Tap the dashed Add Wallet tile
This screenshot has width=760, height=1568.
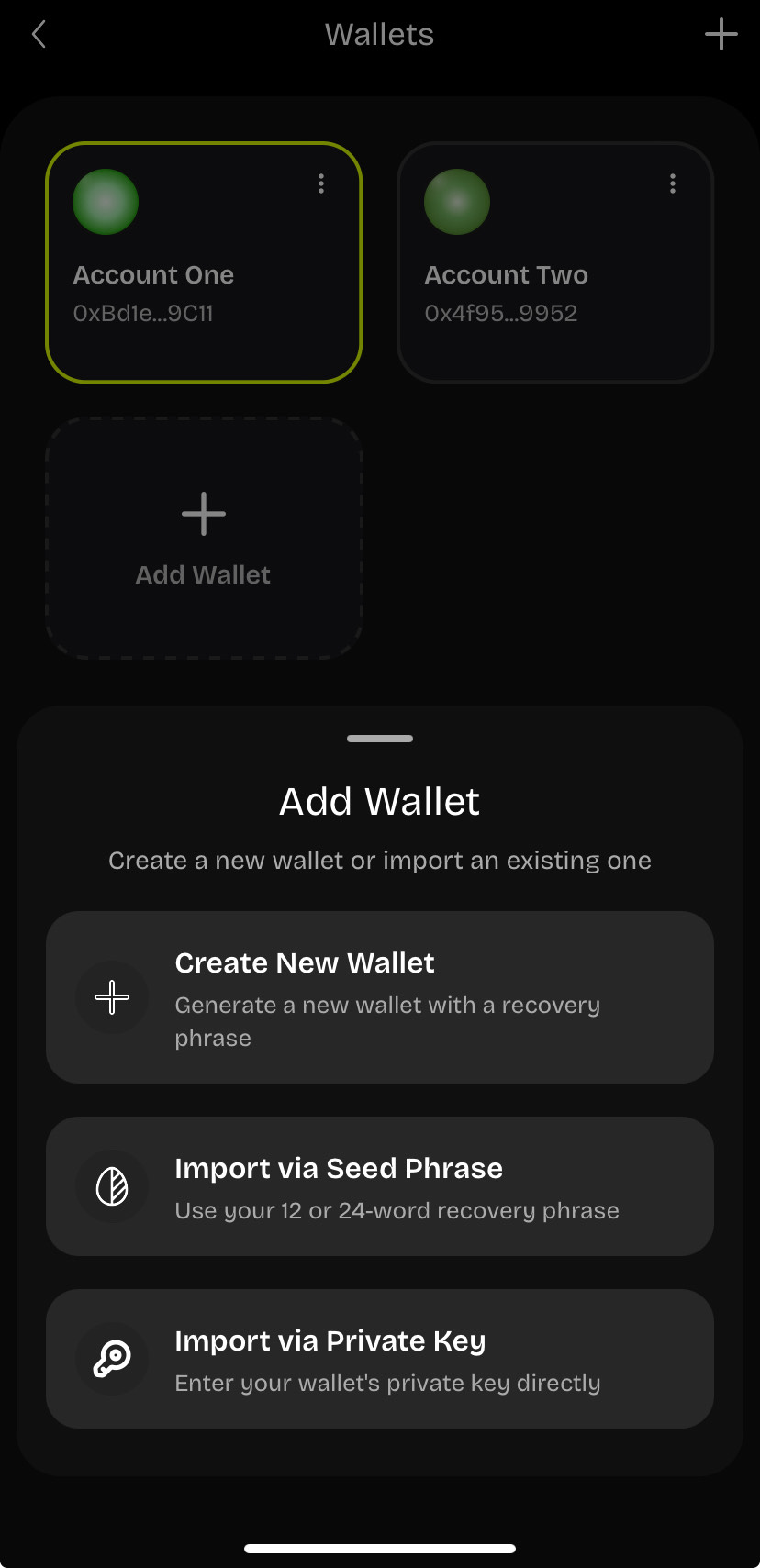tap(203, 538)
